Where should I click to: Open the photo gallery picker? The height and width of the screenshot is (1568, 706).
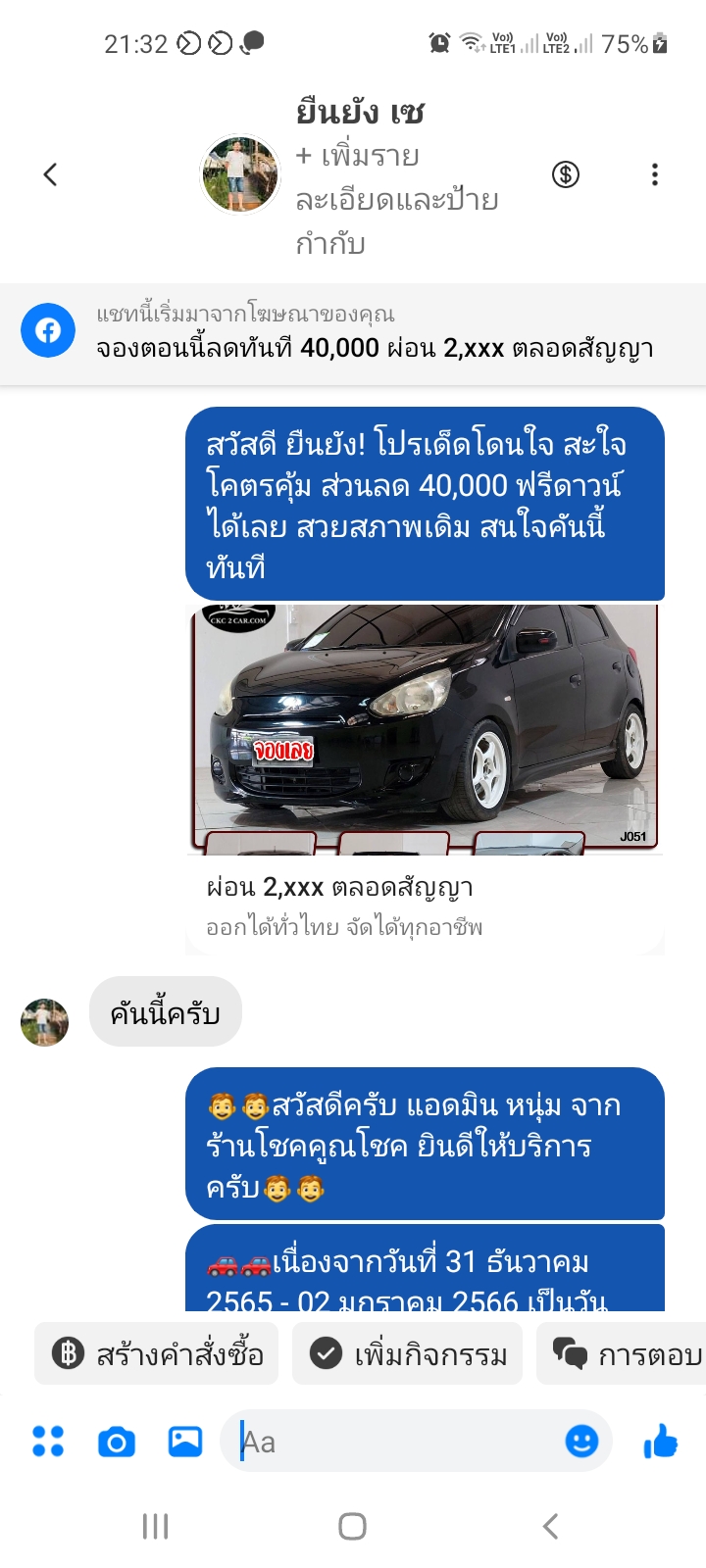[185, 1442]
